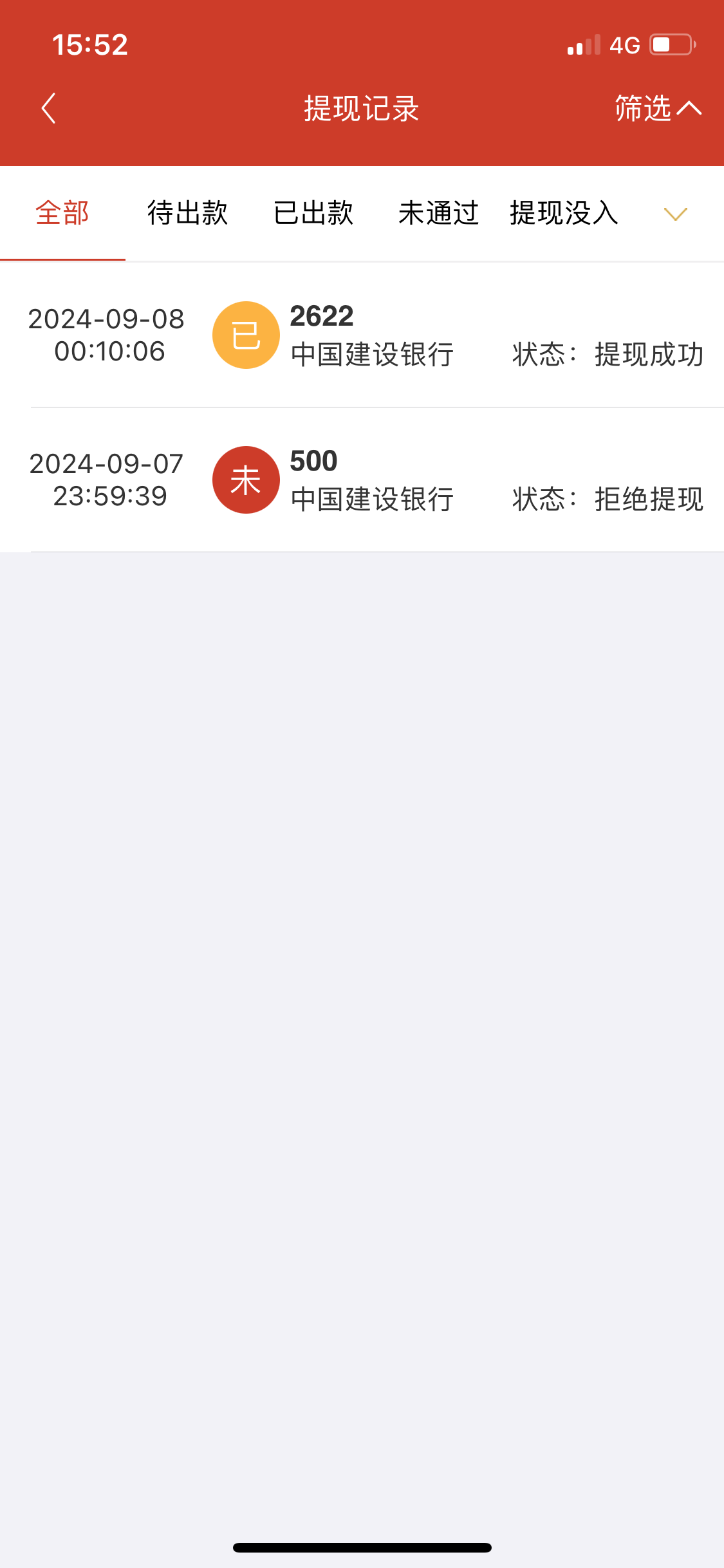Image resolution: width=724 pixels, height=1568 pixels.
Task: Click the red 未 status icon
Action: (246, 480)
